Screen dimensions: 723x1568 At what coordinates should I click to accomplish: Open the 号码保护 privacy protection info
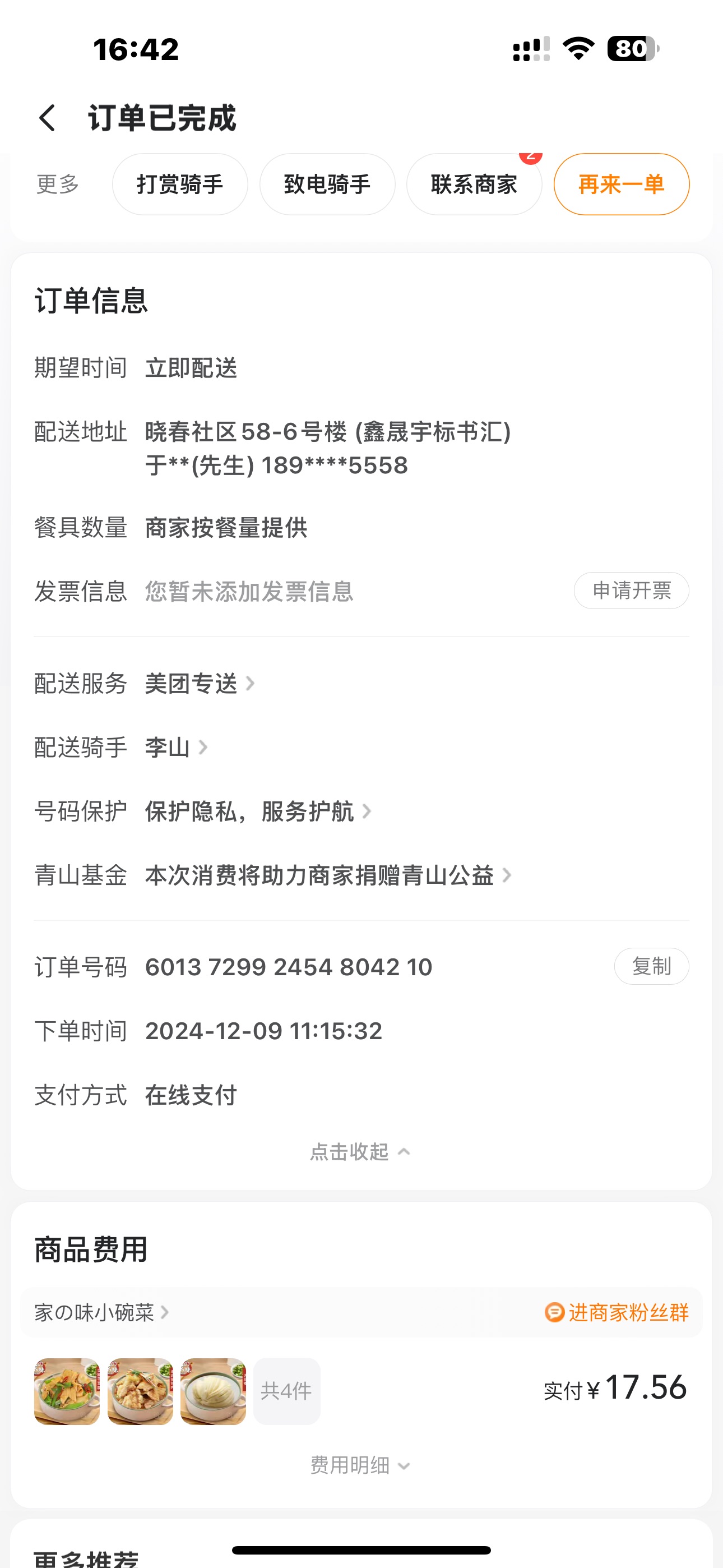point(257,811)
